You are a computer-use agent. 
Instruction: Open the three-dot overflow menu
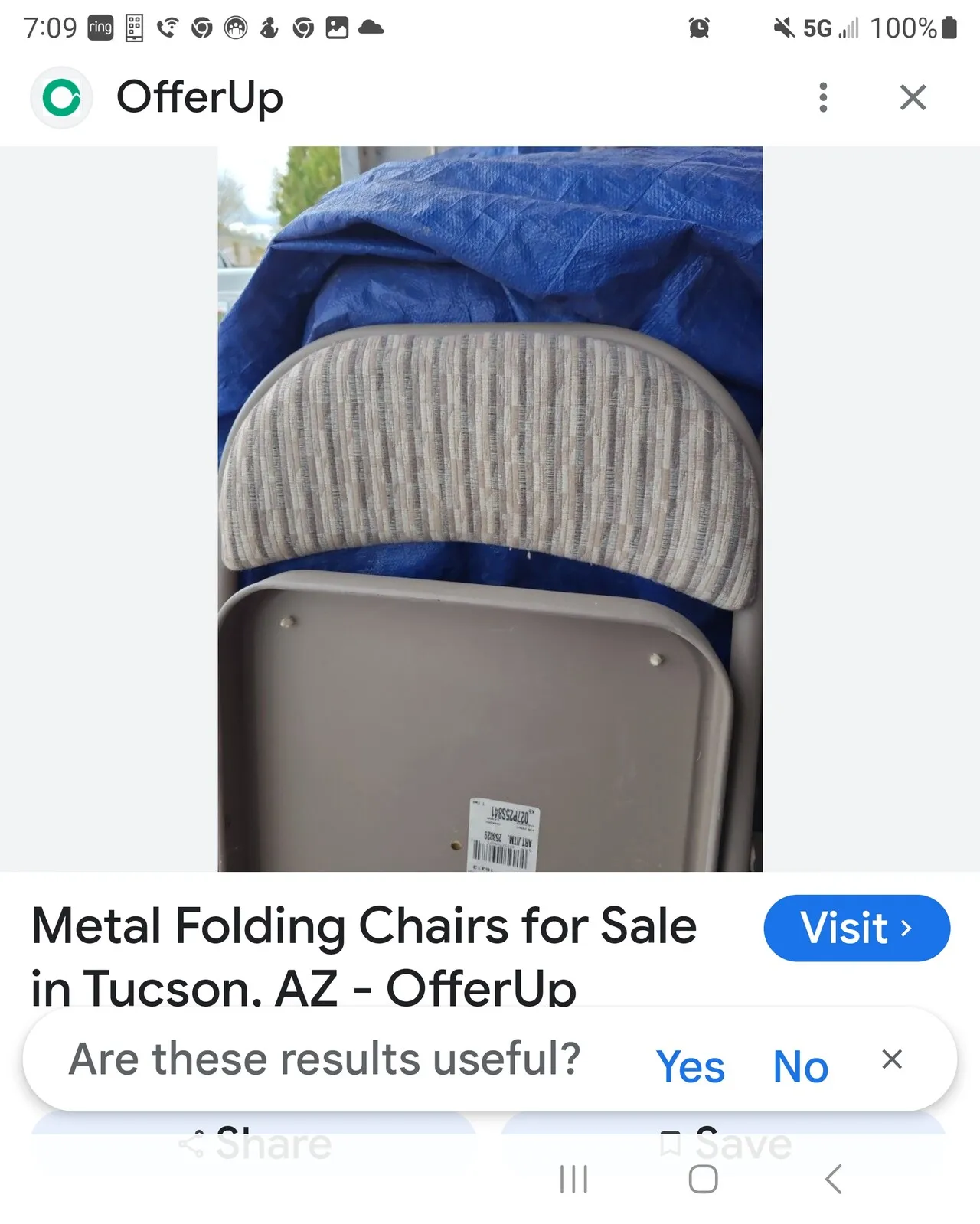pos(823,97)
